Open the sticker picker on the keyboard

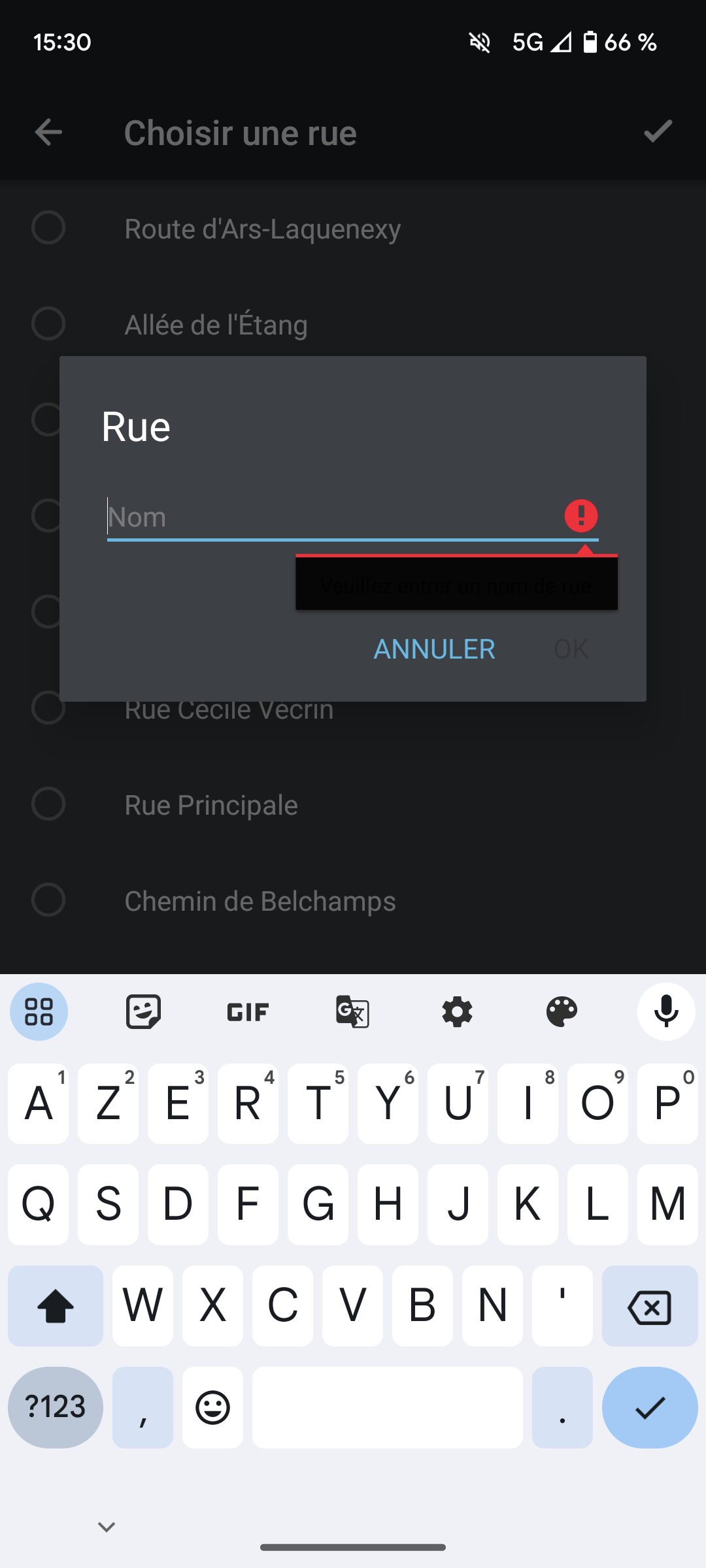[143, 1012]
